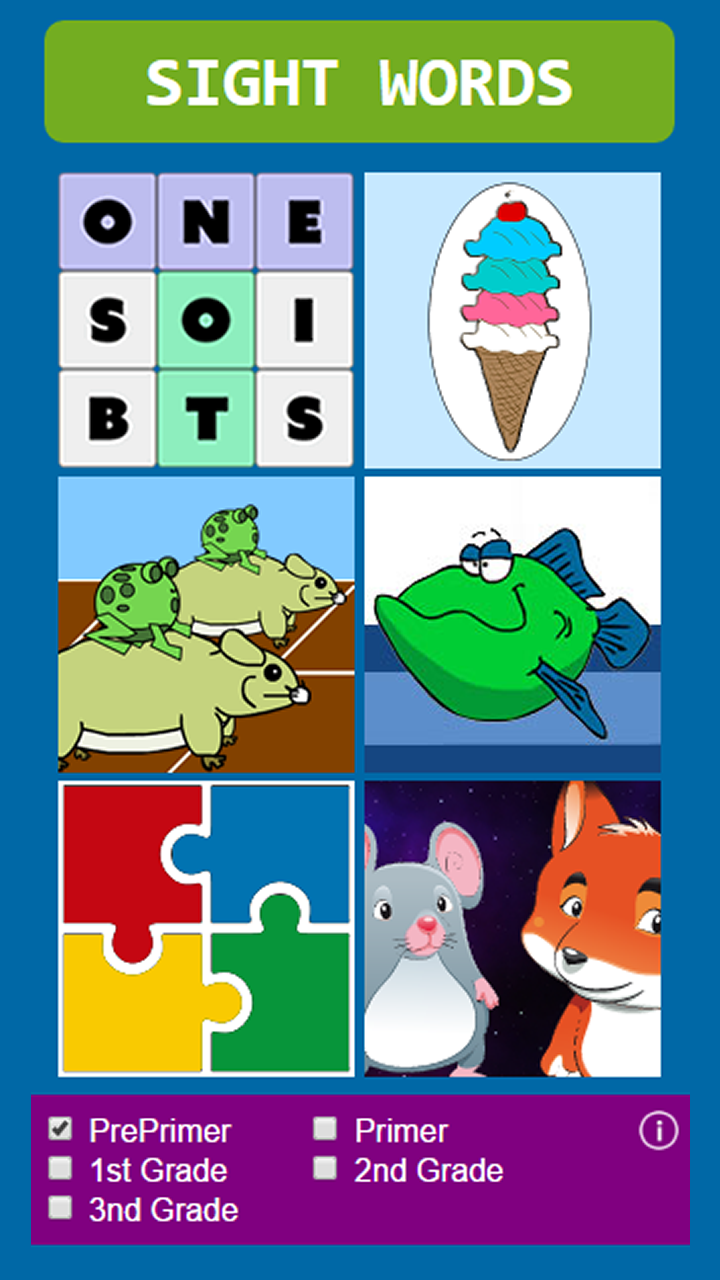
Task: Enable the Primer word list
Action: tap(324, 1128)
